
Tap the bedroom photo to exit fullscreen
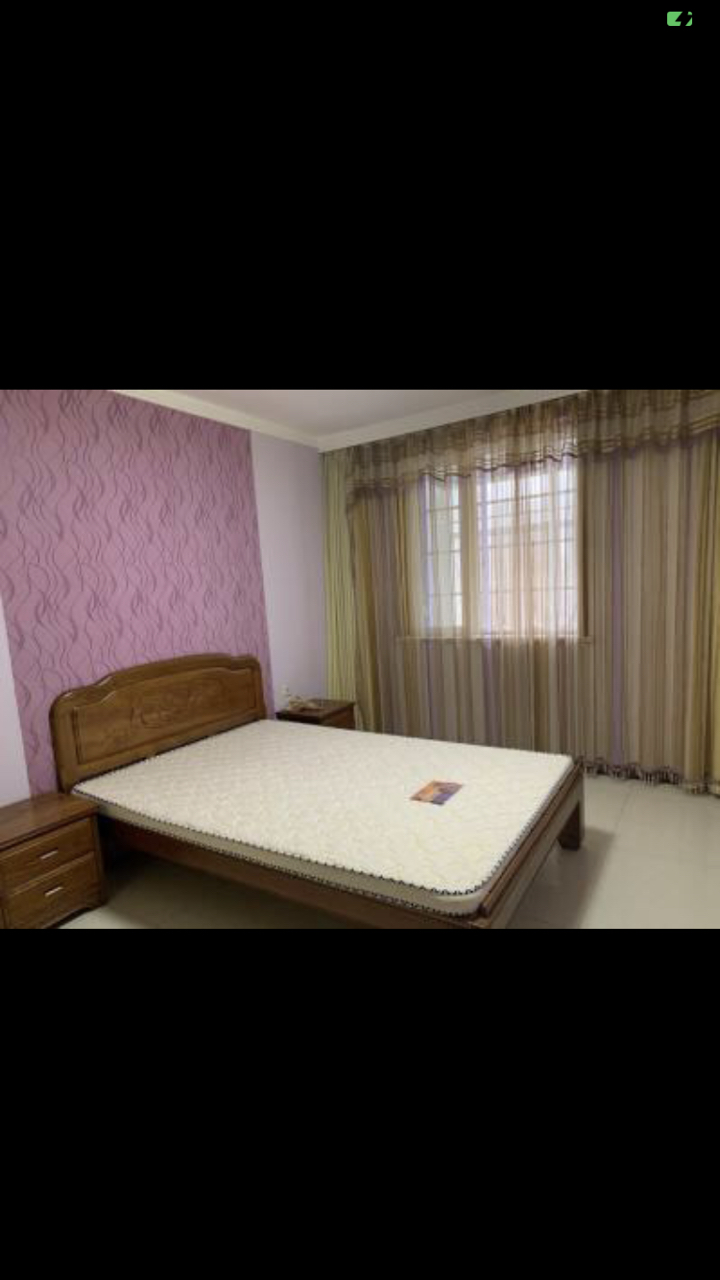[360, 658]
